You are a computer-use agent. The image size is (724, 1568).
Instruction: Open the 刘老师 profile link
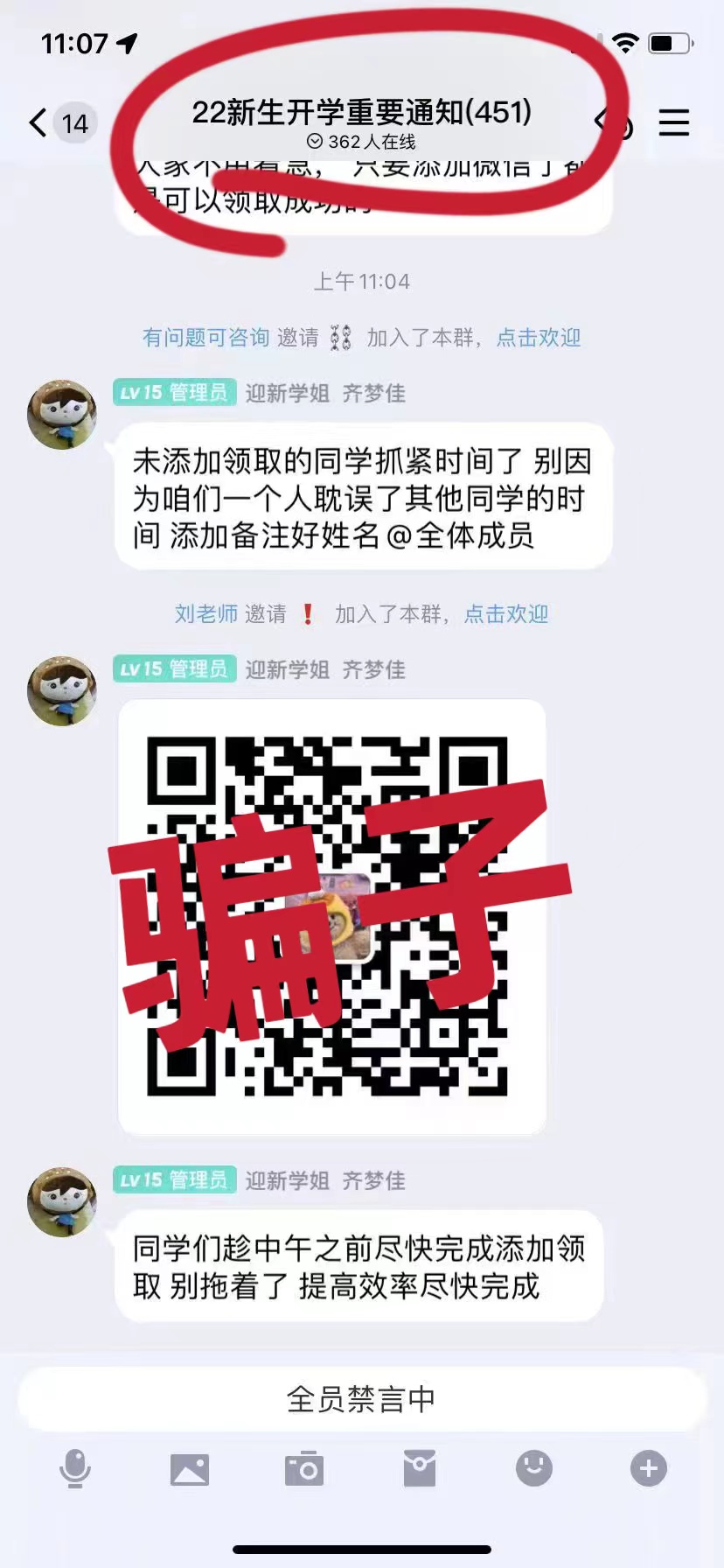tap(205, 614)
